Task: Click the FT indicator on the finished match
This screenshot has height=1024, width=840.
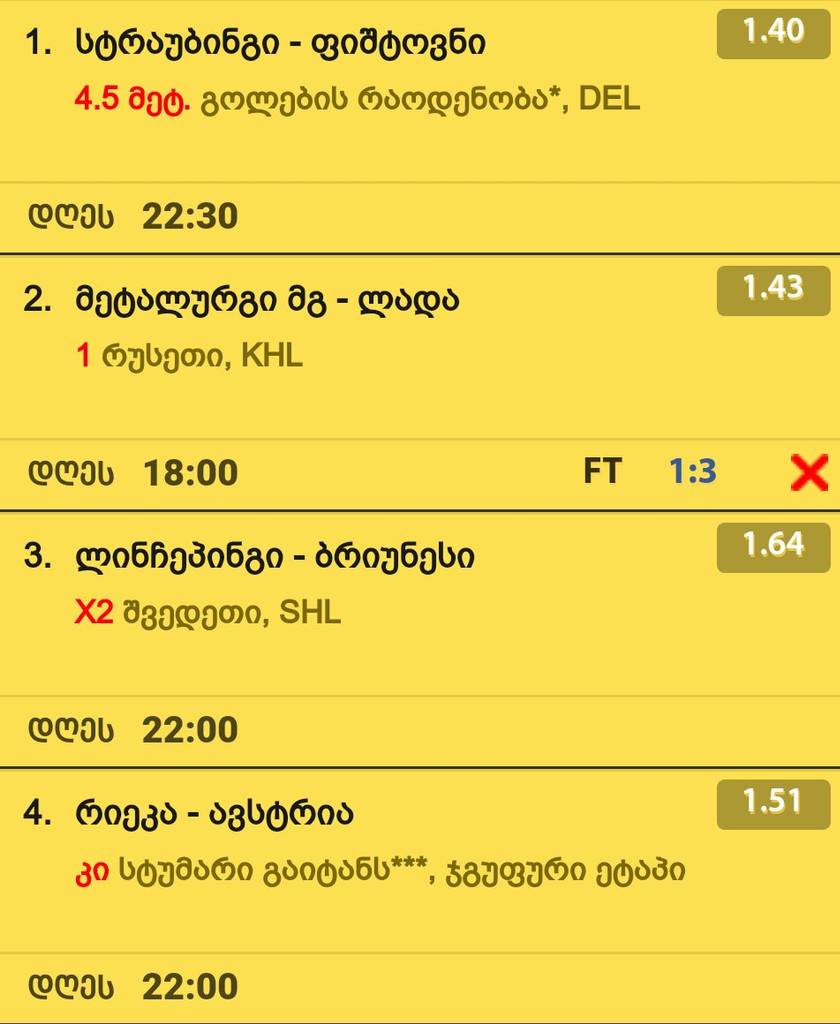Action: [604, 470]
